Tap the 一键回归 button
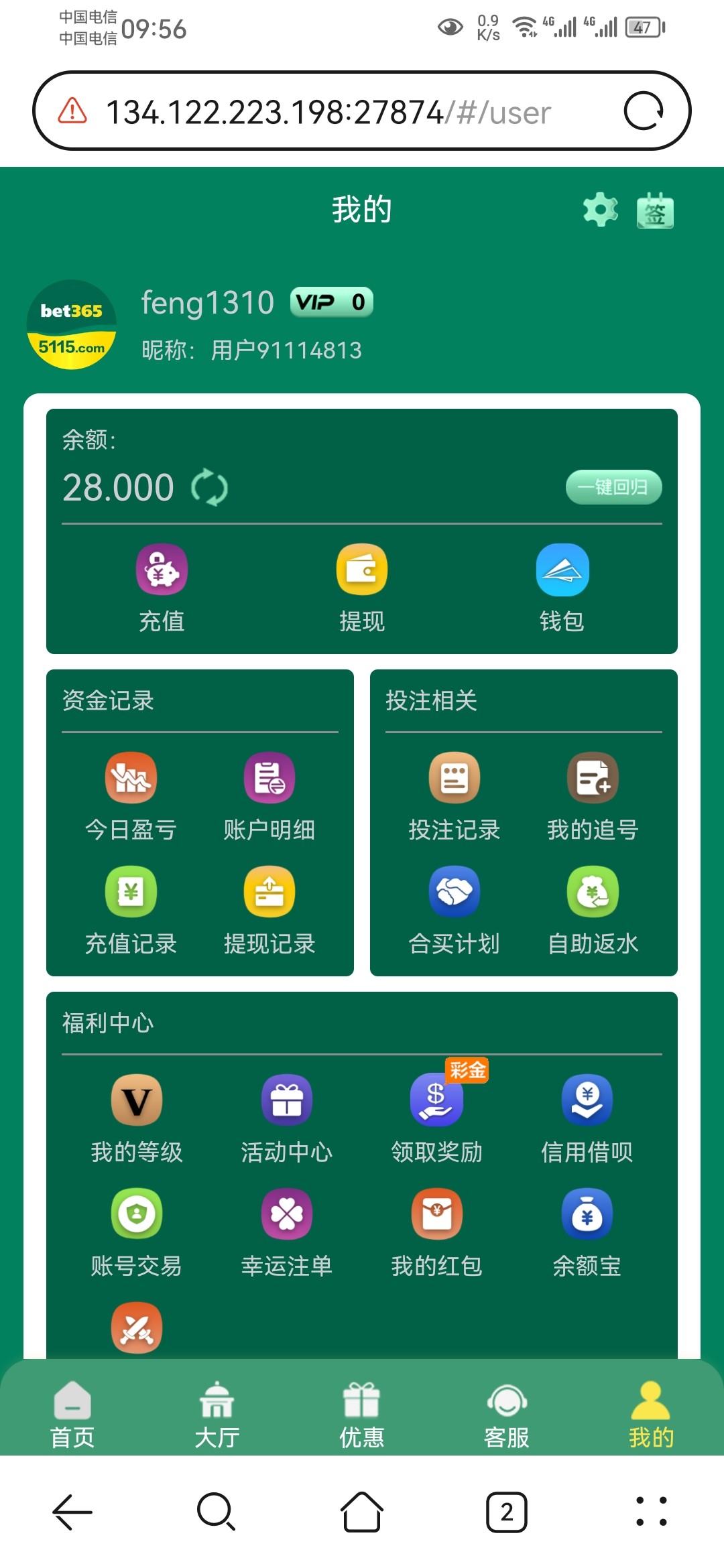Image resolution: width=724 pixels, height=1568 pixels. point(613,486)
